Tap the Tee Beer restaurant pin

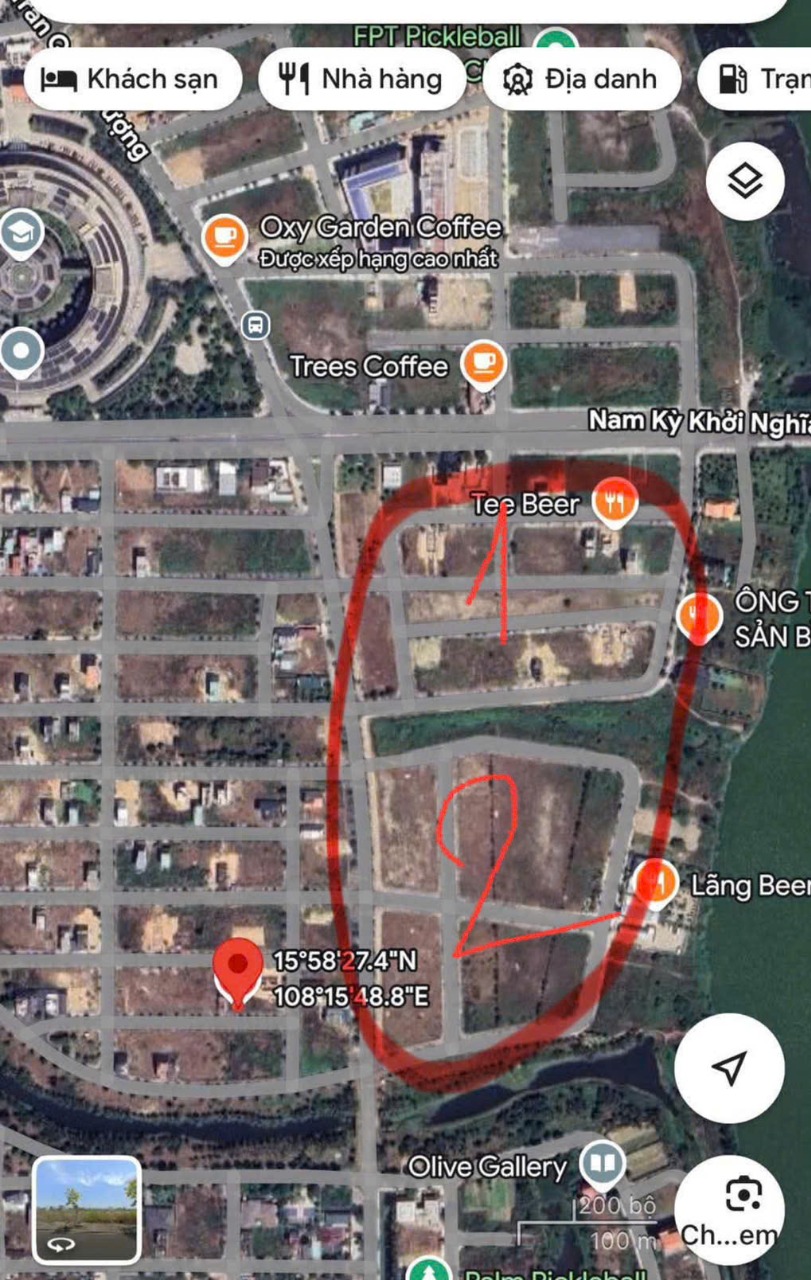pos(614,502)
